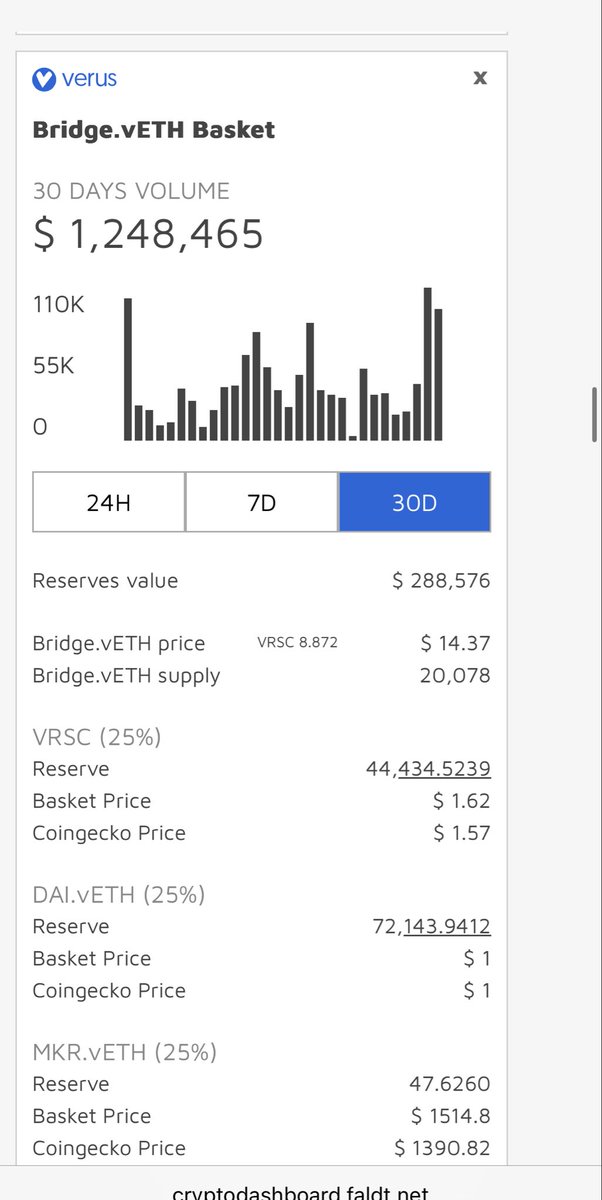Open the DAI.vETH reserve amount link
Image resolution: width=602 pixels, height=1200 pixels.
pos(432,927)
